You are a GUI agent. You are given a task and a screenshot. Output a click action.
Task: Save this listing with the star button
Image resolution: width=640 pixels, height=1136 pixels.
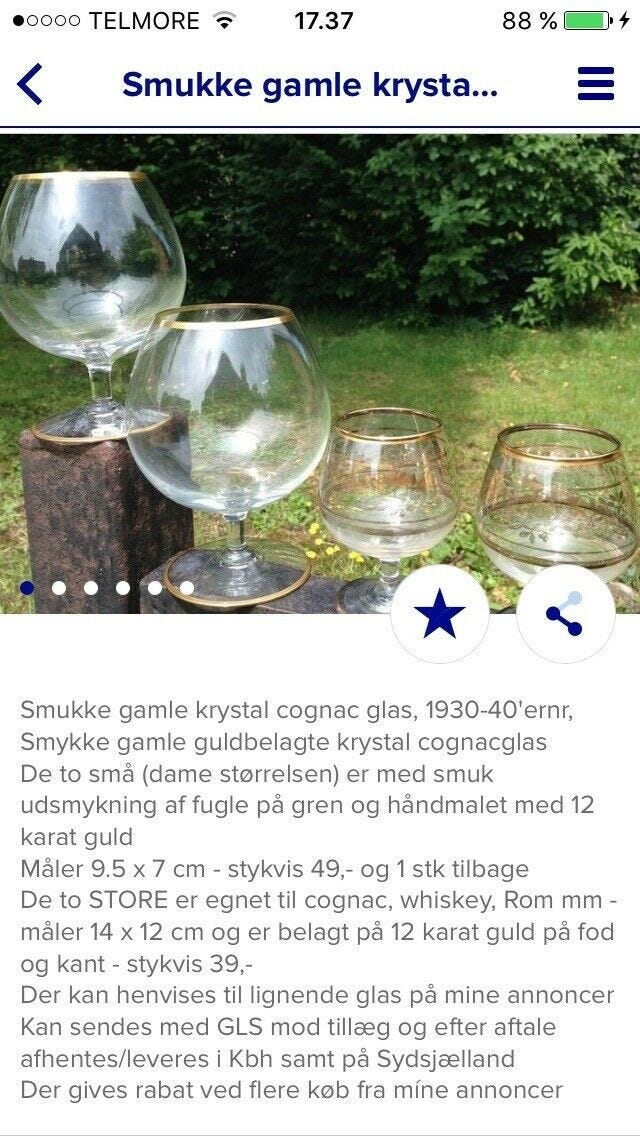click(x=440, y=614)
